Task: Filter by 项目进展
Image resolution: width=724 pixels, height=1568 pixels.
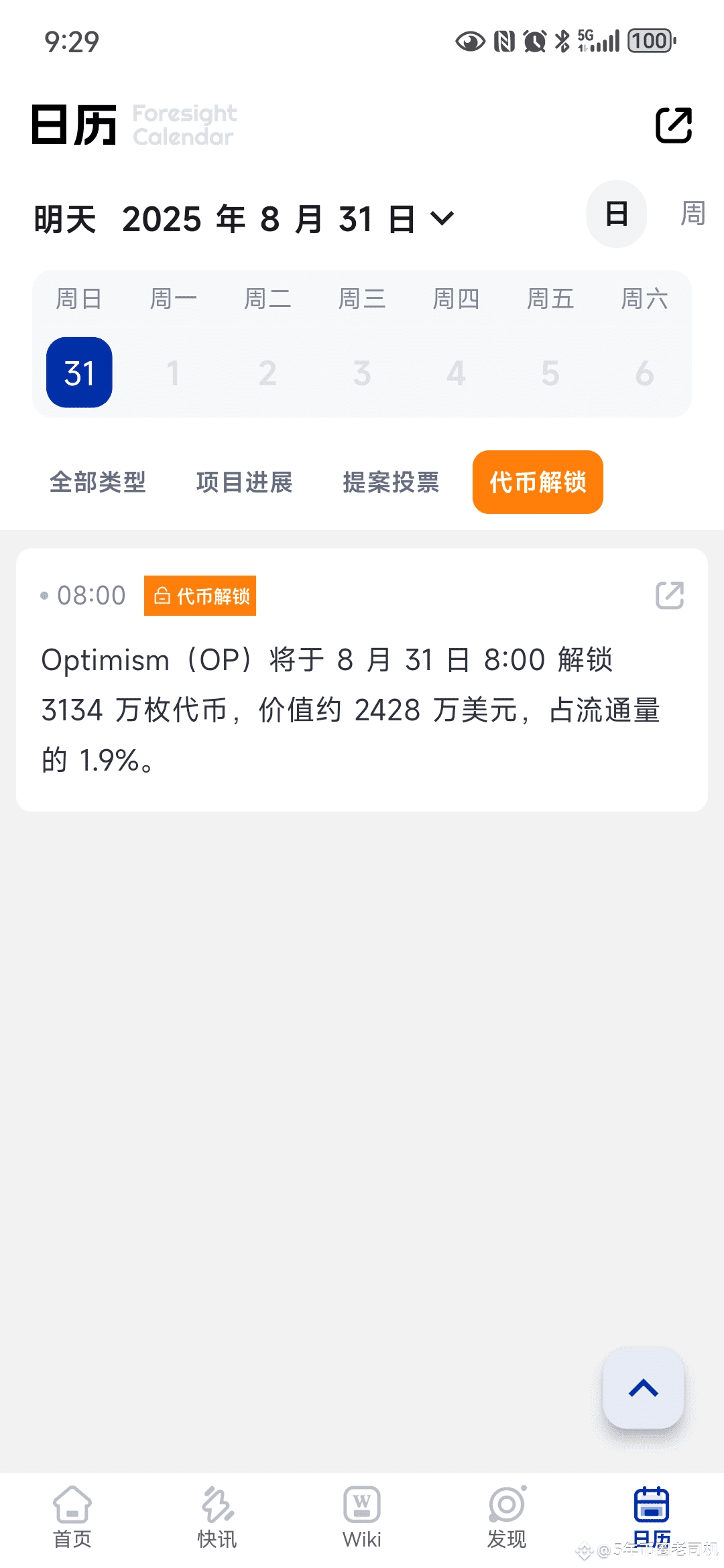Action: 245,482
